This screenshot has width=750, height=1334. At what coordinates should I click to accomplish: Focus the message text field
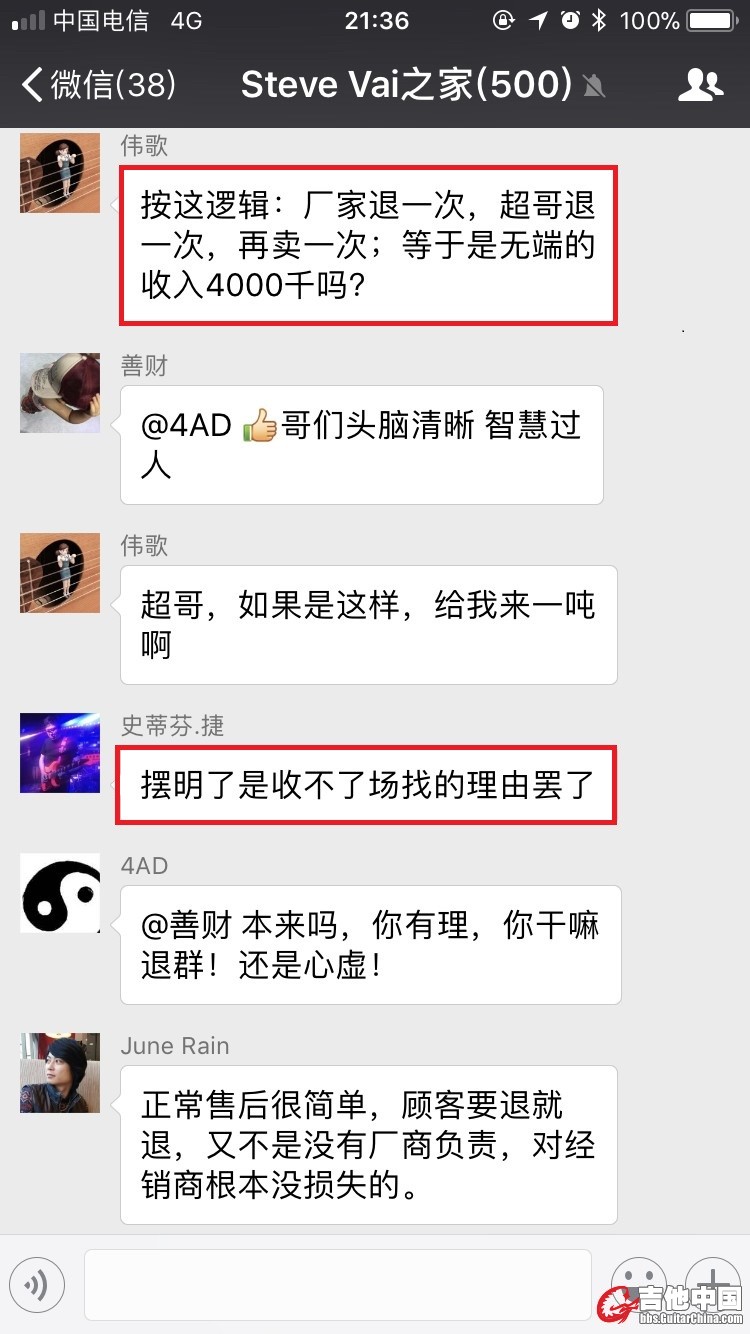[x=337, y=1284]
